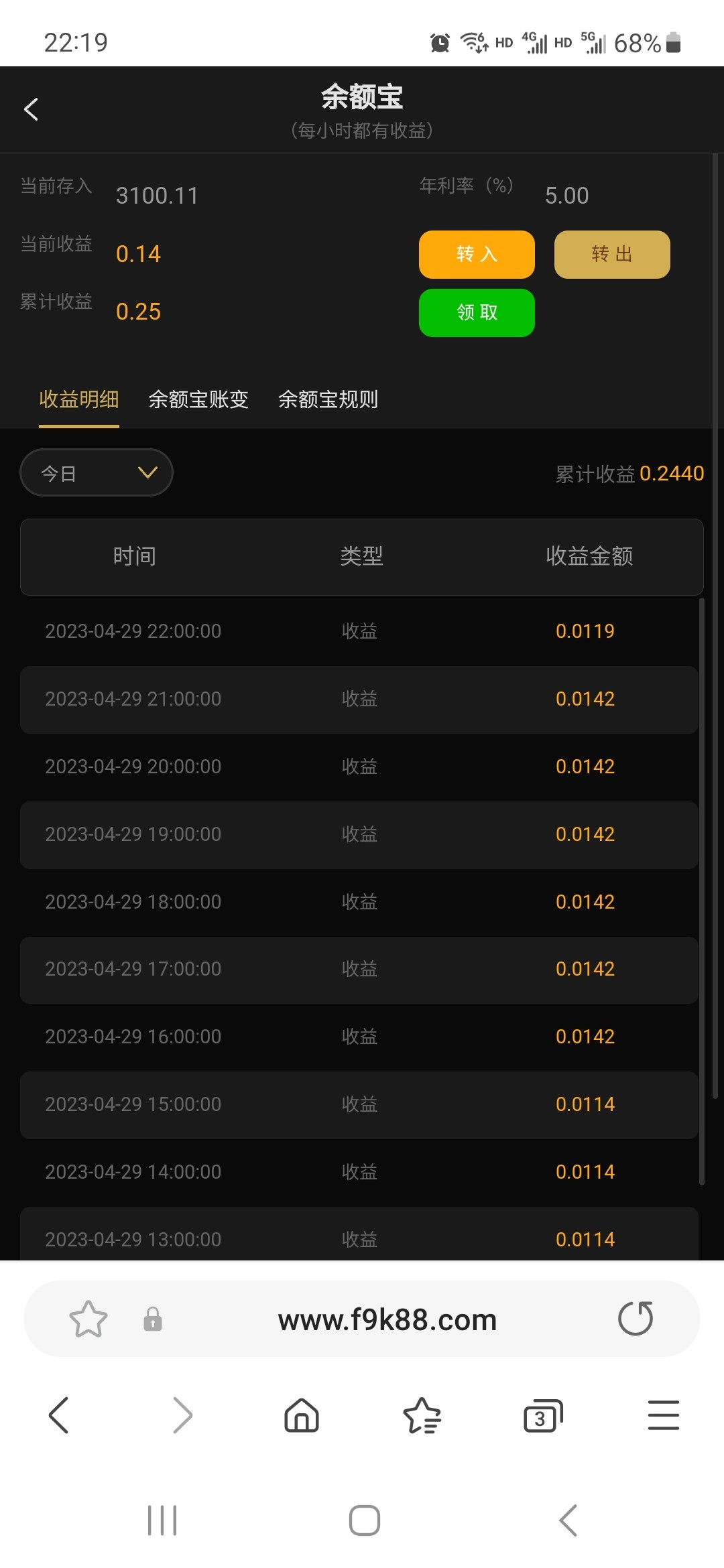This screenshot has width=724, height=1568.
Task: Go to the phone's home screen
Action: pyautogui.click(x=365, y=1520)
